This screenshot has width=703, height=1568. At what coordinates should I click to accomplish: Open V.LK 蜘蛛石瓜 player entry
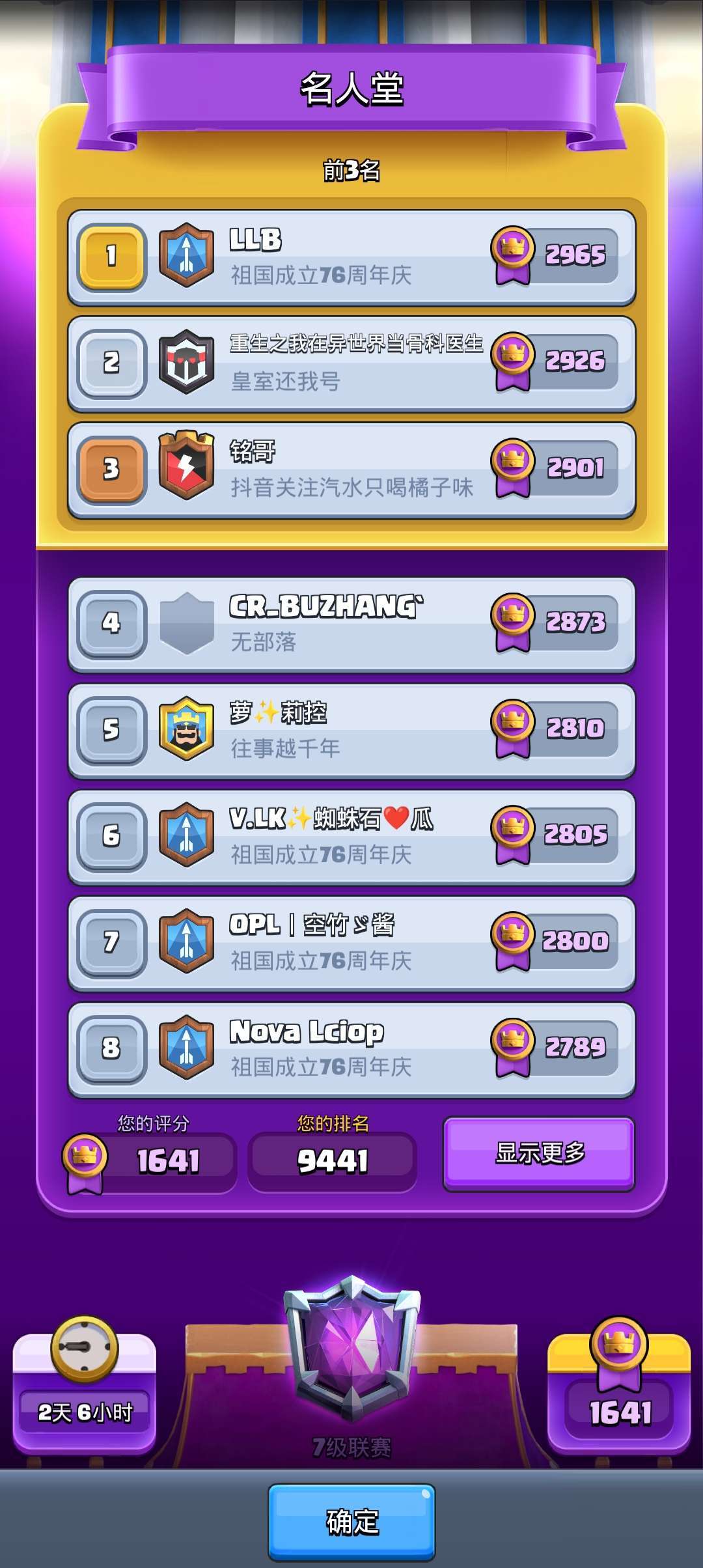click(x=351, y=836)
